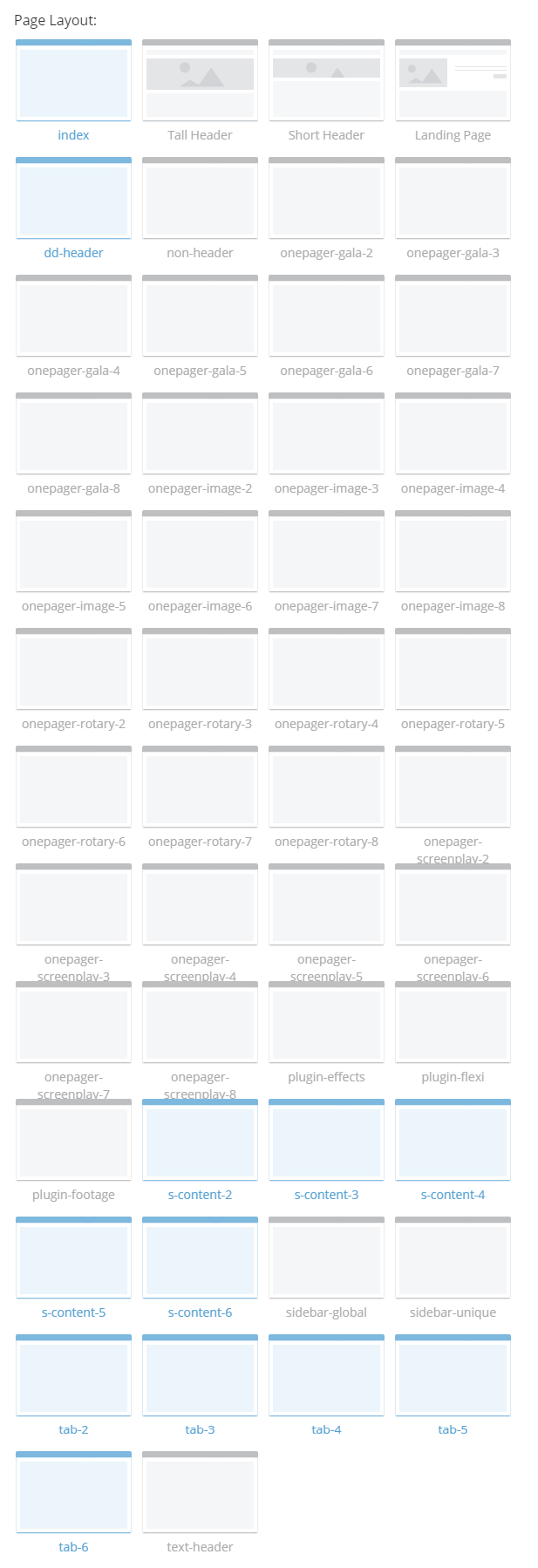This screenshot has width=538, height=1568.
Task: Select the onepager-image-8 layout
Action: (453, 552)
